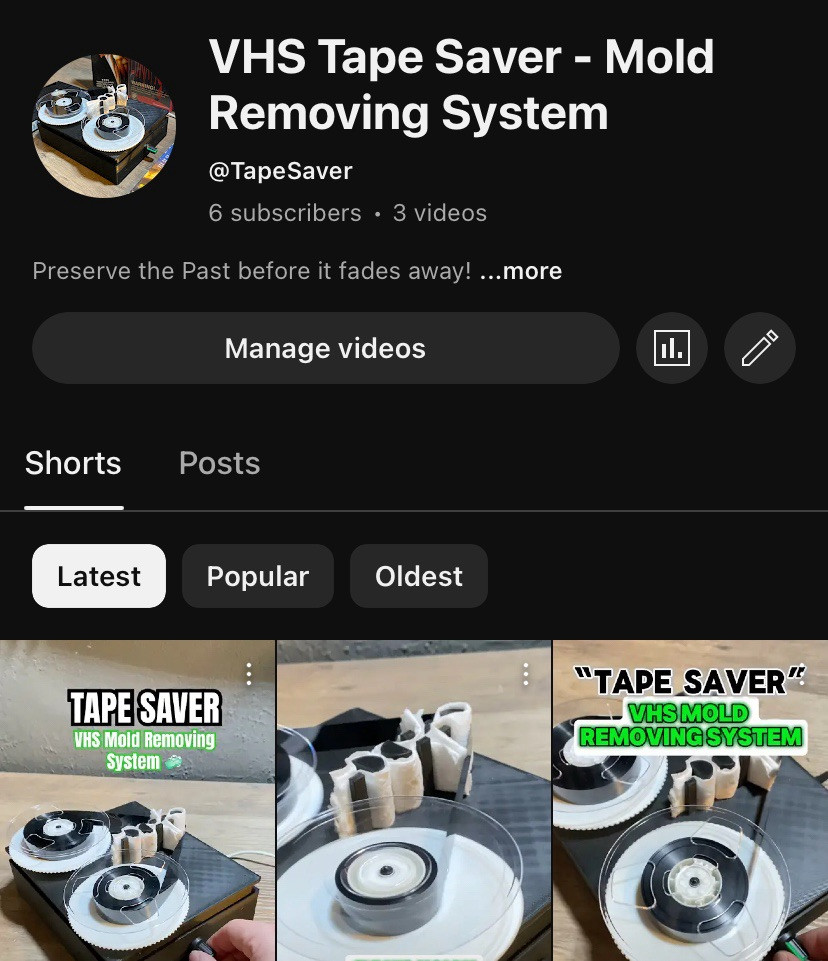Choose the Latest filter chip

[x=99, y=576]
